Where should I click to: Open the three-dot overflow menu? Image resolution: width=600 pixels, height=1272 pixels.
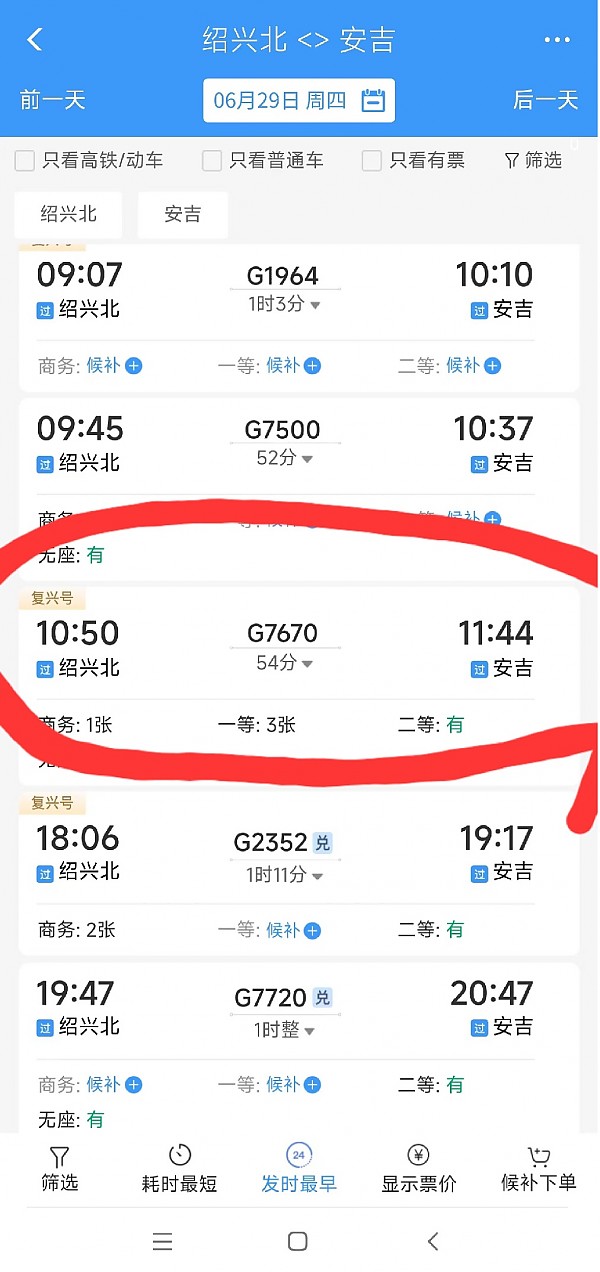556,40
